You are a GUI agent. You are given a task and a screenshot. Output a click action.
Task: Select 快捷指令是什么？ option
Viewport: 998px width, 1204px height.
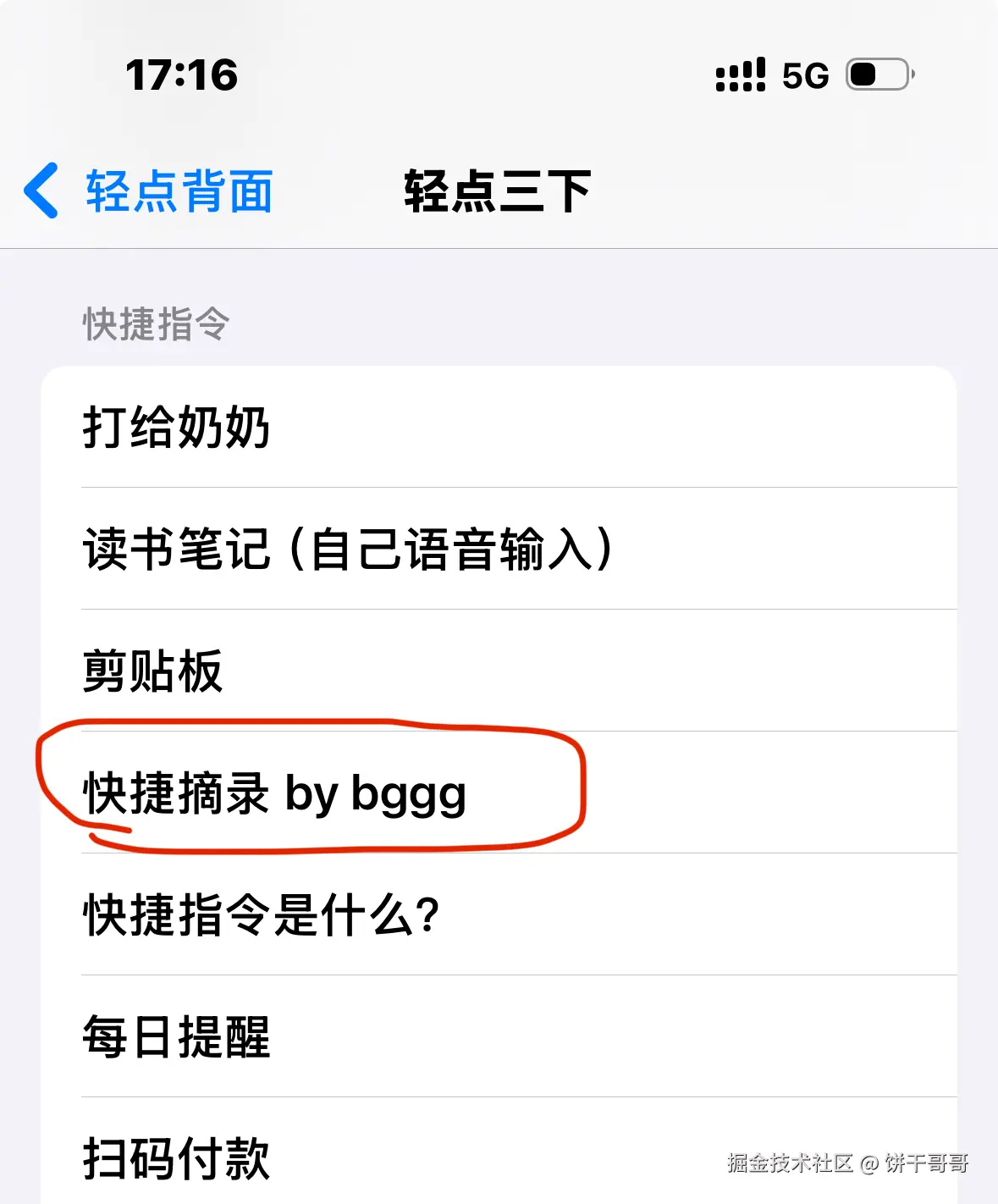(x=499, y=914)
